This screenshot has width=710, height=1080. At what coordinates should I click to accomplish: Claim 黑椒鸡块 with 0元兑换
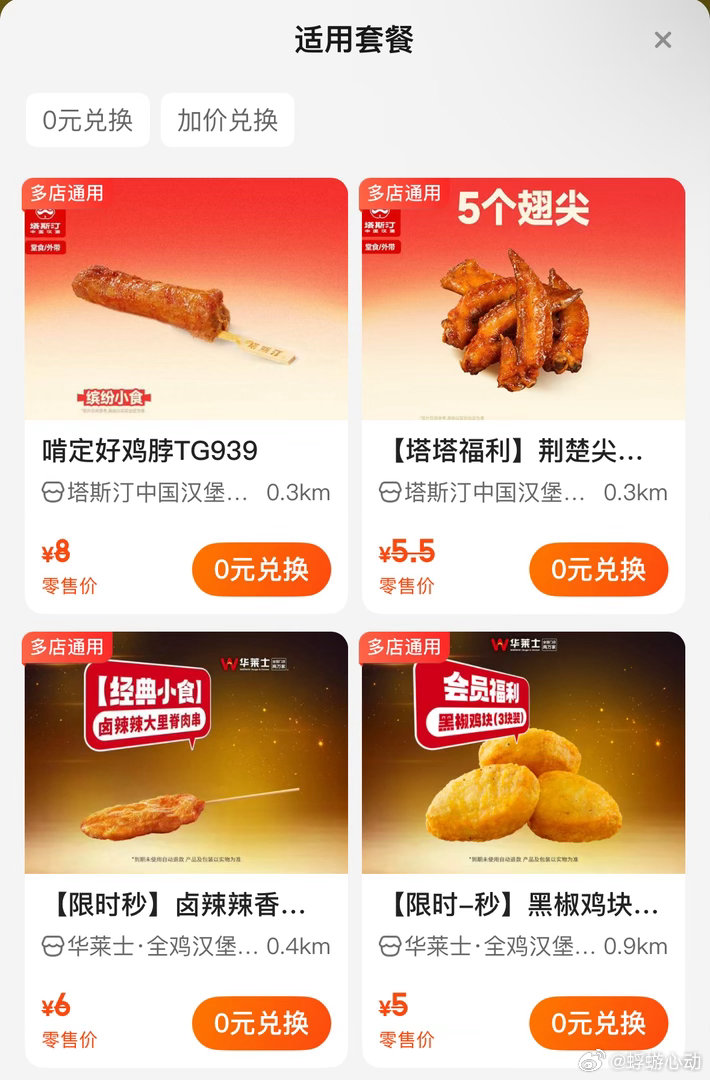point(598,1023)
